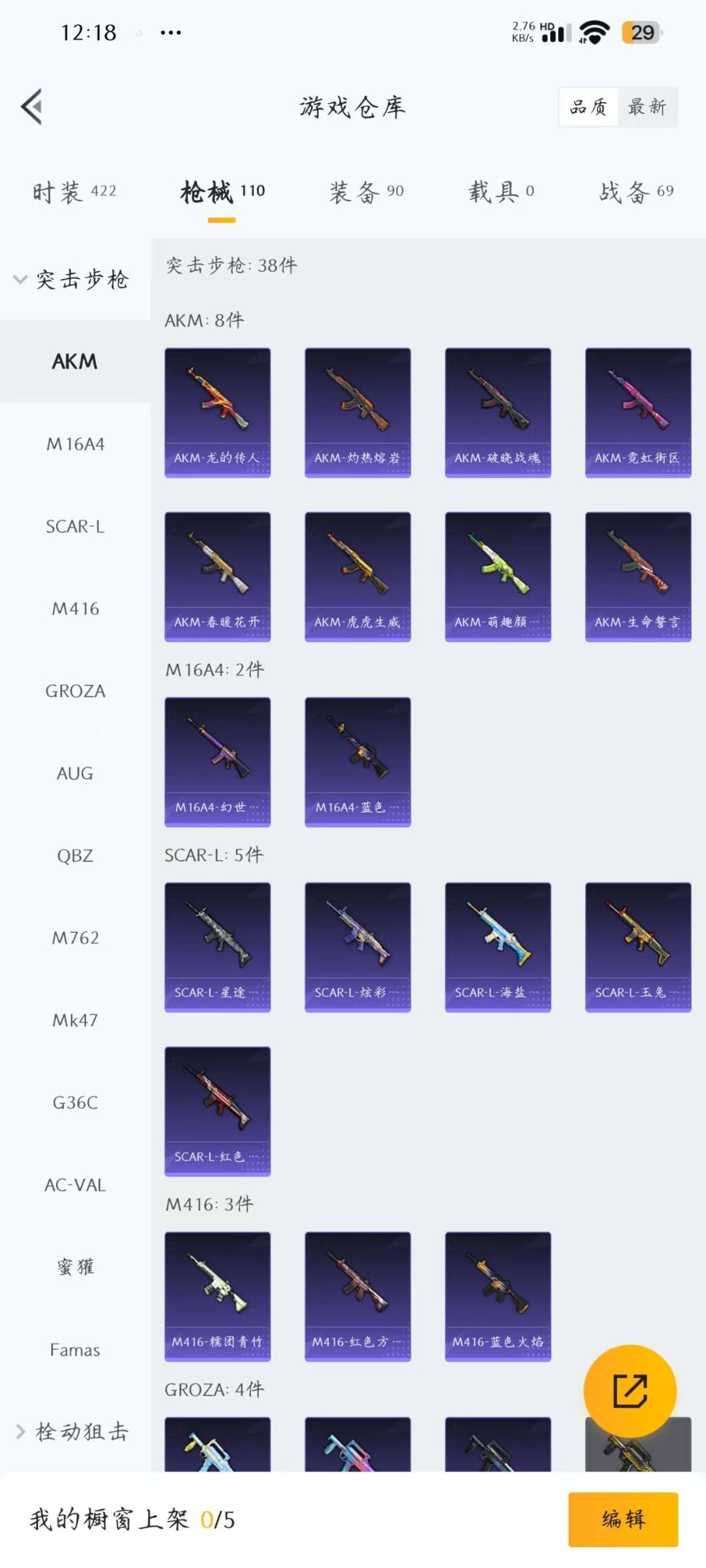Open the 载具 tab
Viewport: 706px width, 1568px height.
click(x=501, y=191)
